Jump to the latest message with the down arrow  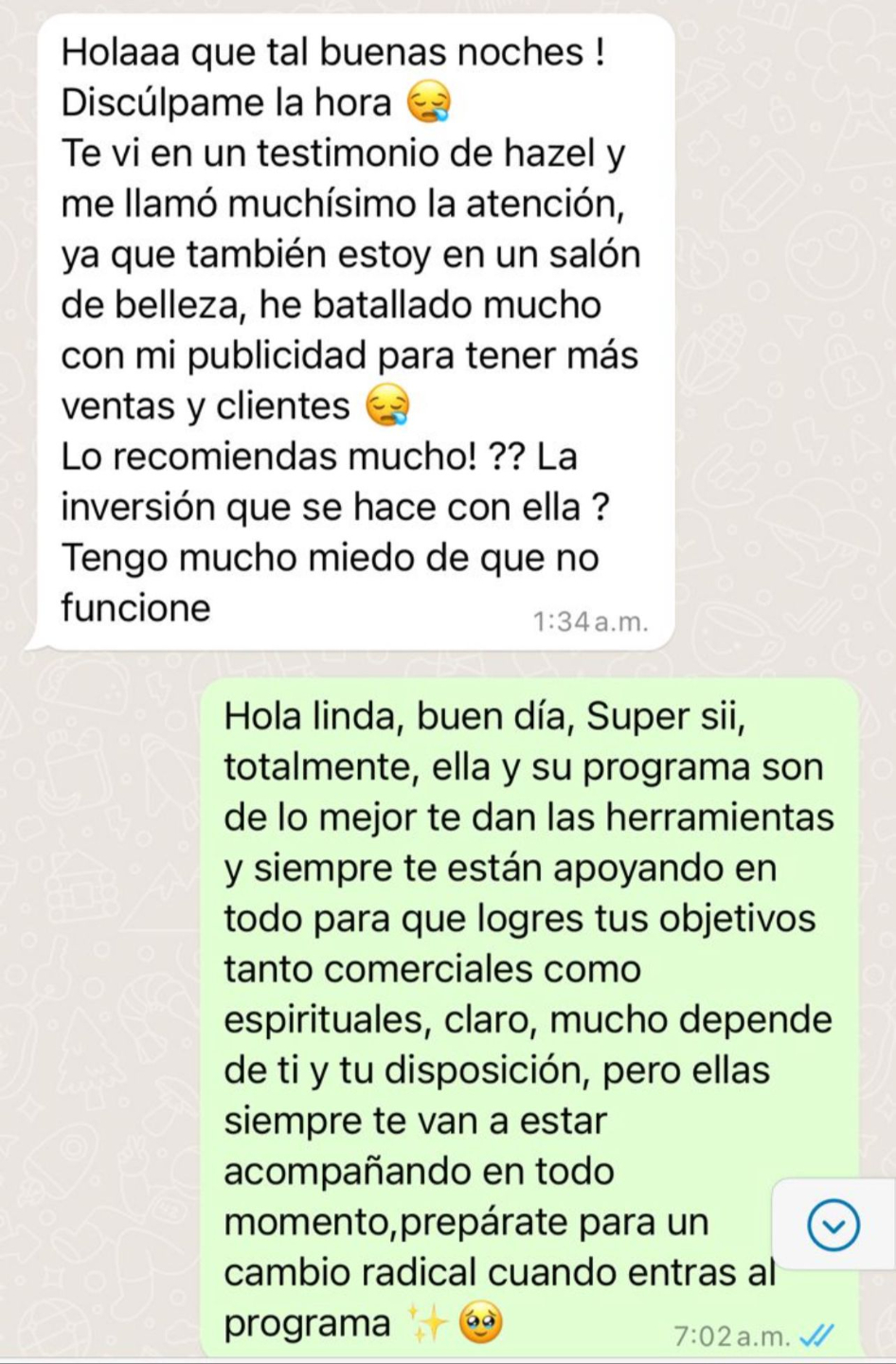(x=833, y=1226)
